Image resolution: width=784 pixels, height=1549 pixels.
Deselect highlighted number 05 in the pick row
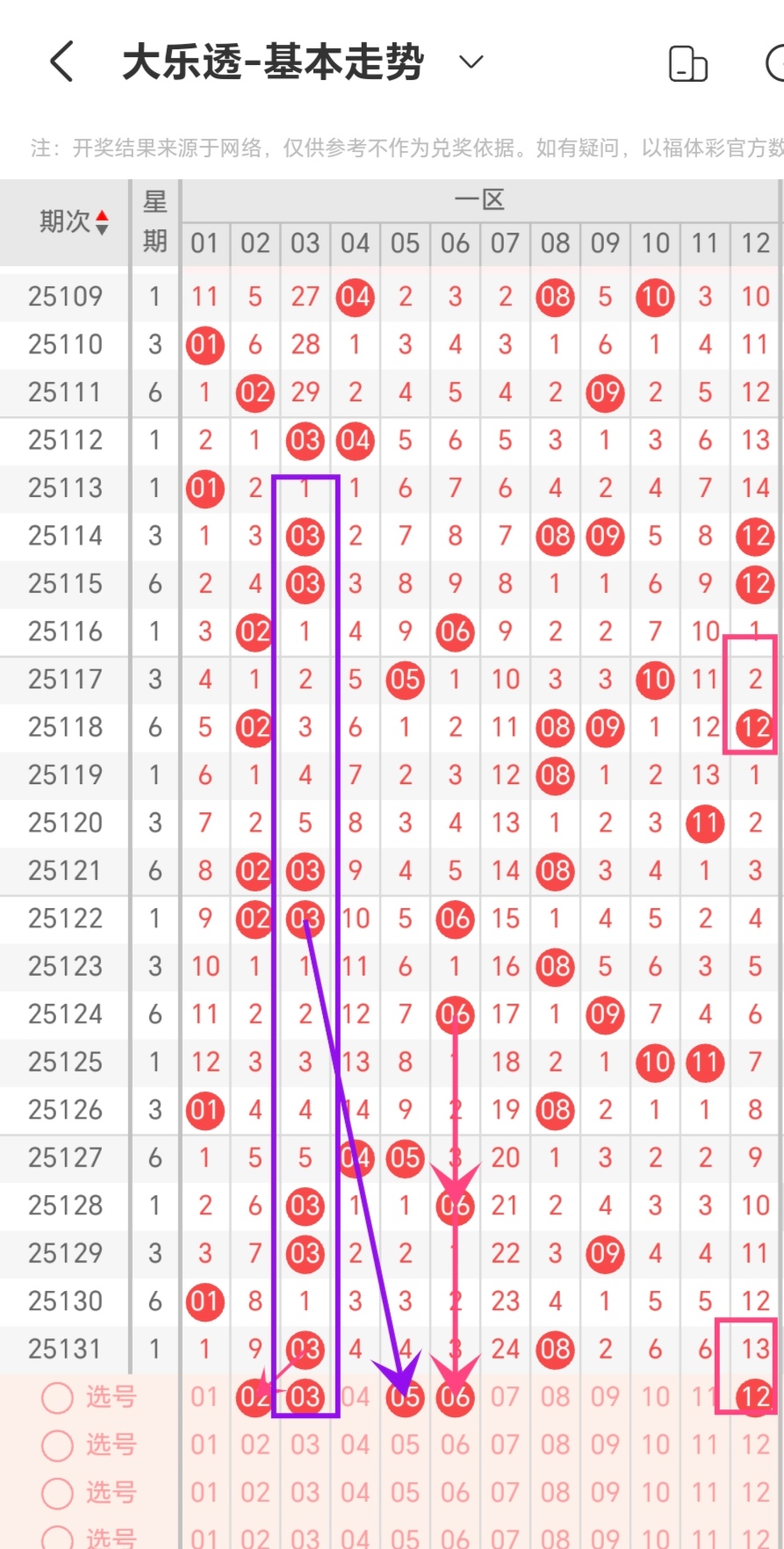click(x=405, y=1397)
